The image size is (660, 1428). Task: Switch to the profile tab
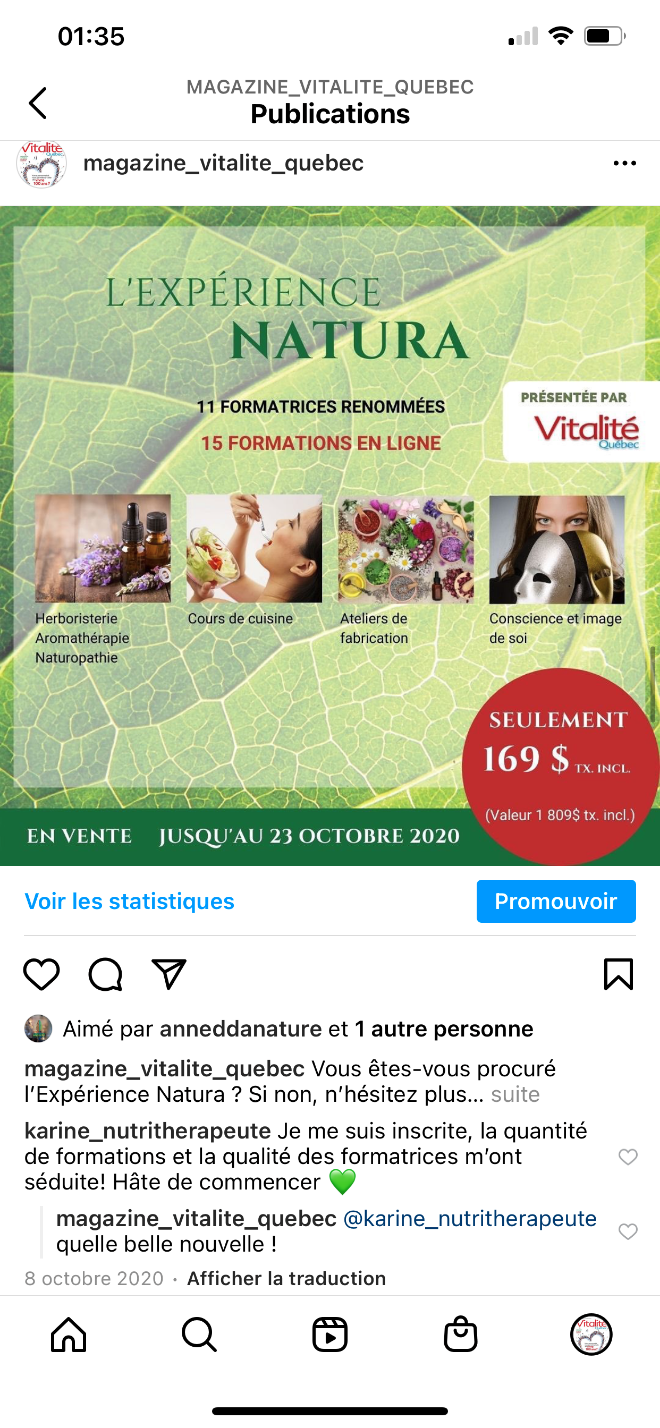[x=591, y=1334]
